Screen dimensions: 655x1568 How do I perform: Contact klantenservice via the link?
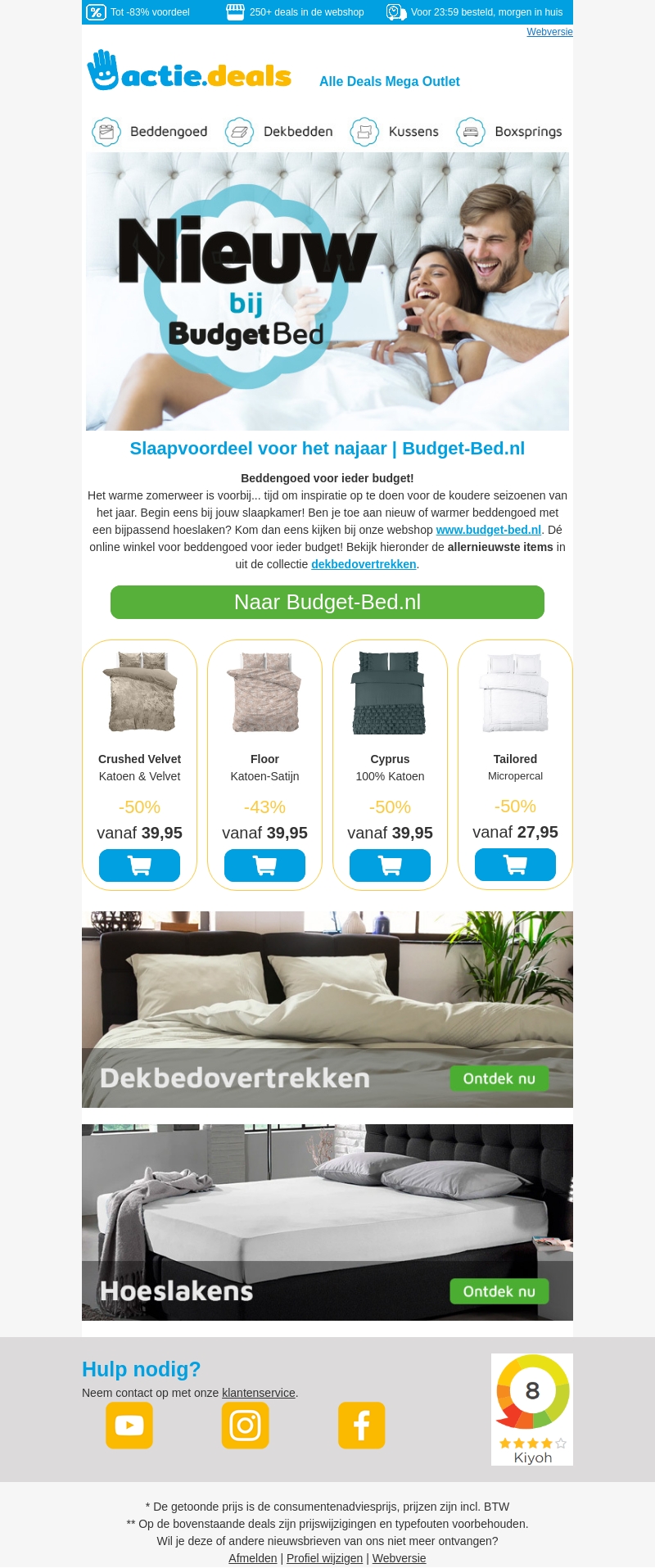click(258, 1393)
